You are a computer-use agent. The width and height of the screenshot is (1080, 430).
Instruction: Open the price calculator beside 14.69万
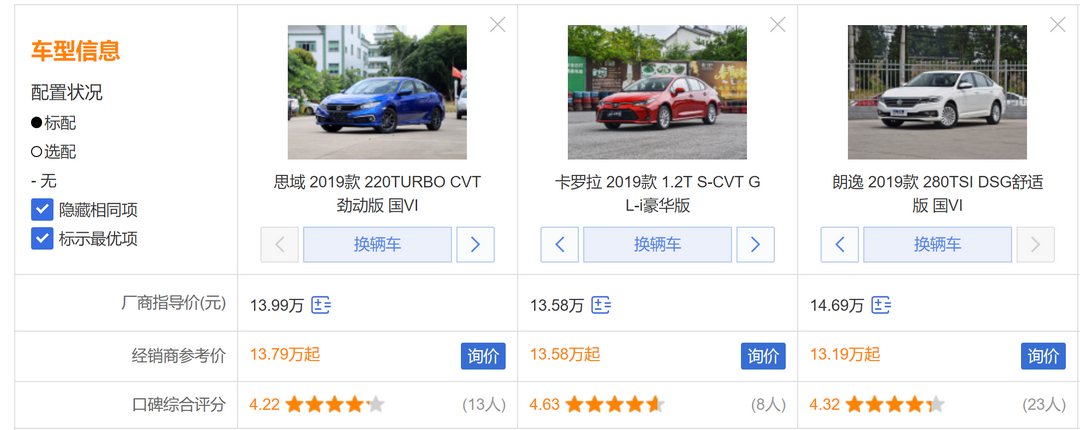click(x=881, y=305)
